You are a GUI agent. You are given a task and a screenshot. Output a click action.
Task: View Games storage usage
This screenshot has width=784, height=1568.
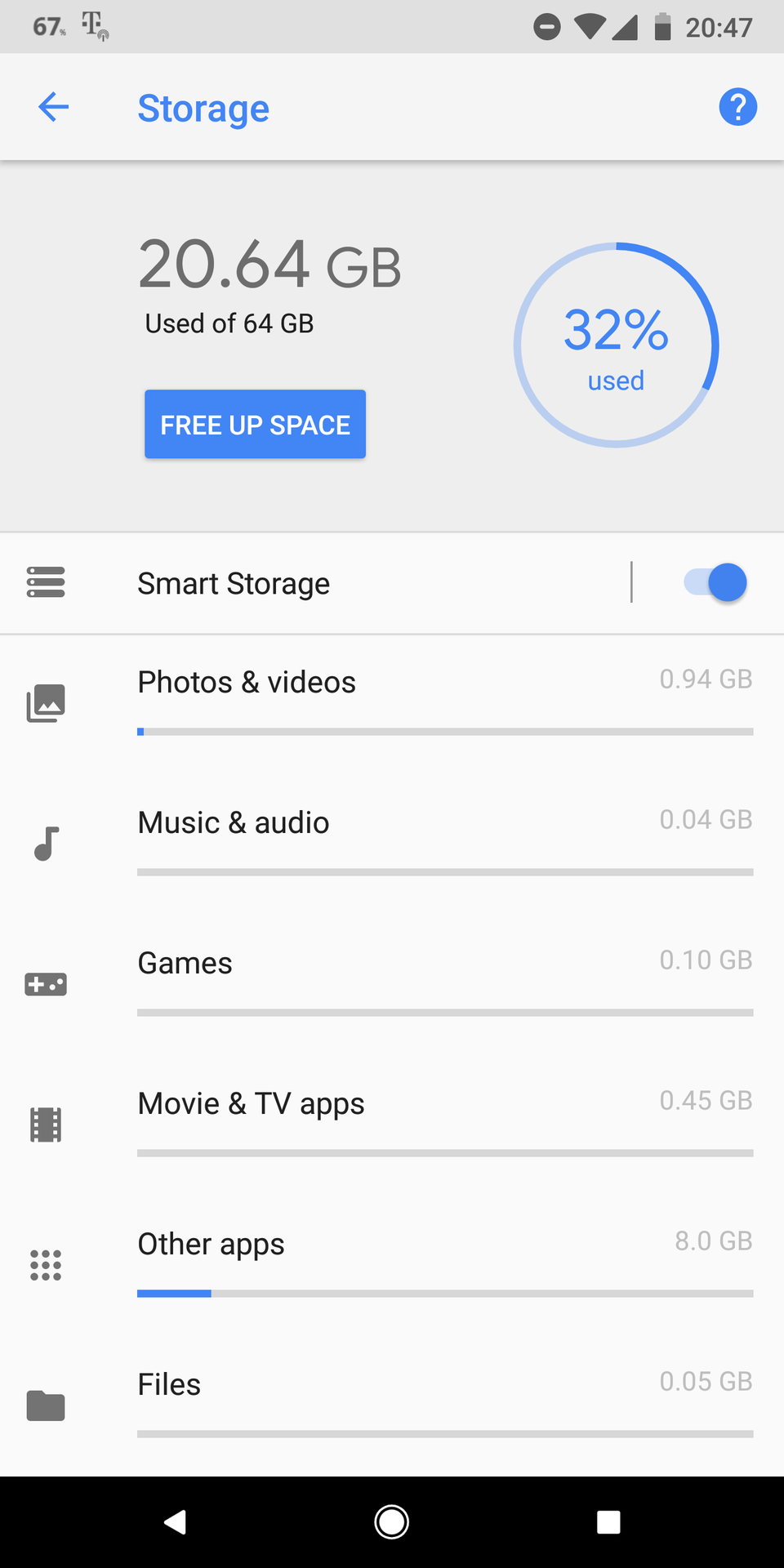click(392, 985)
